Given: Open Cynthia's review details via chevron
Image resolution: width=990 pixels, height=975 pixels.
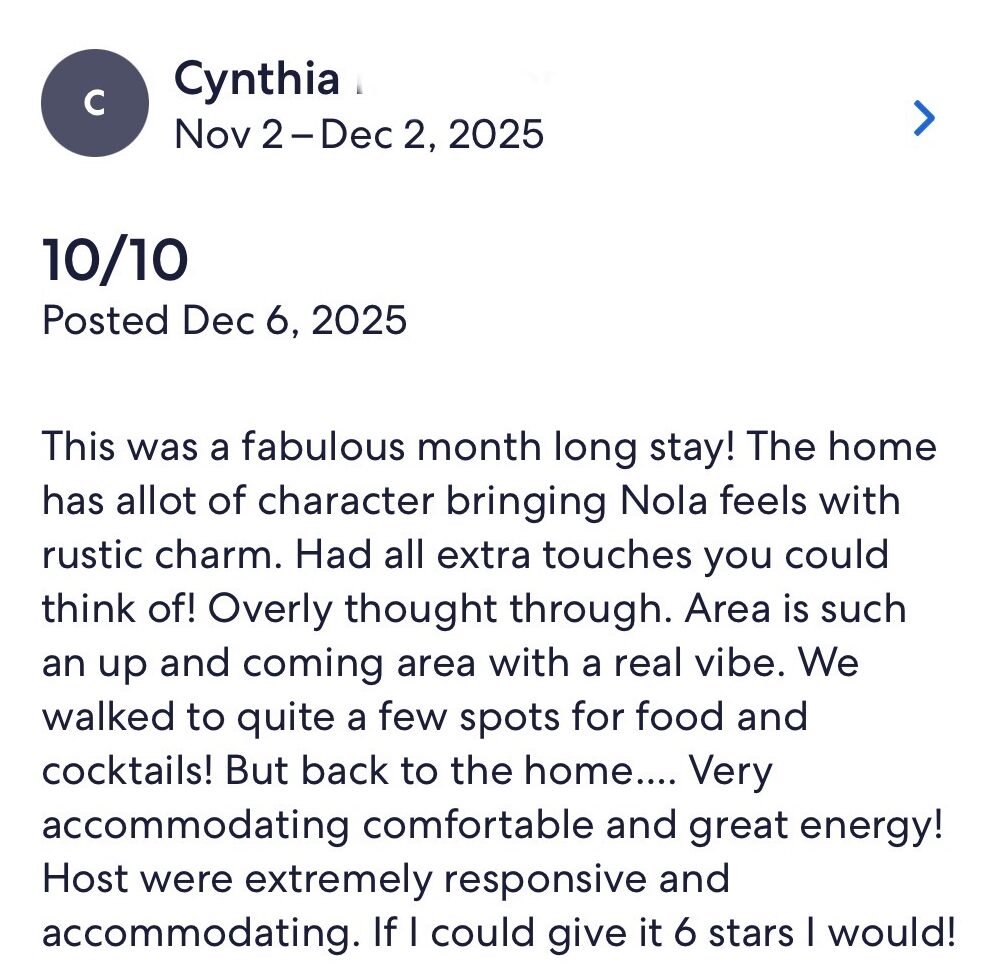Looking at the screenshot, I should [924, 119].
